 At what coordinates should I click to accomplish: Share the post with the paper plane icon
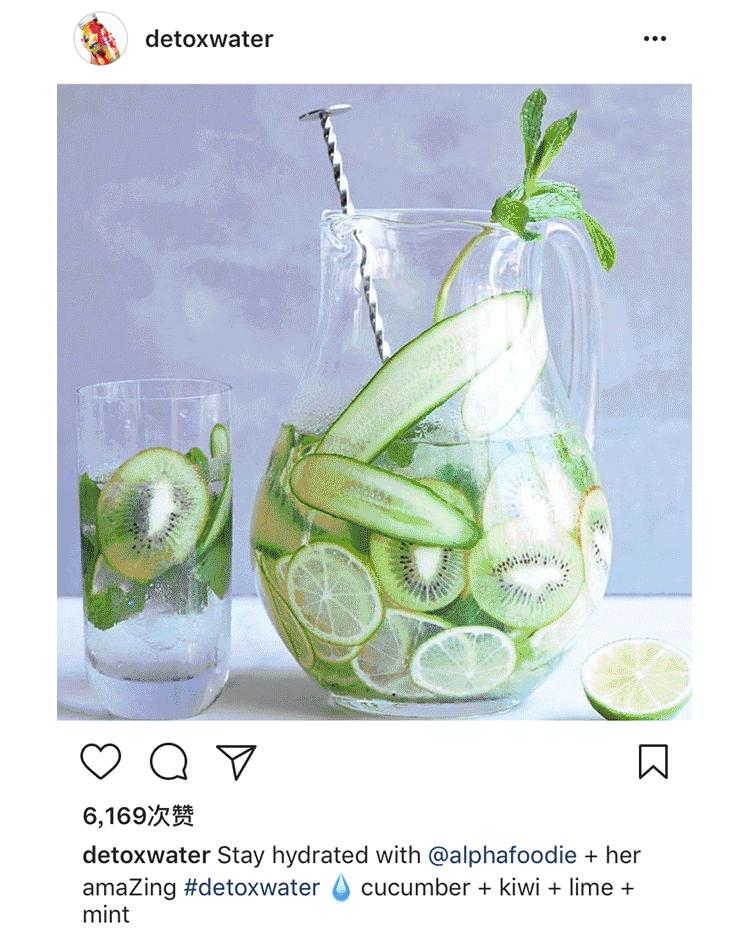[237, 762]
